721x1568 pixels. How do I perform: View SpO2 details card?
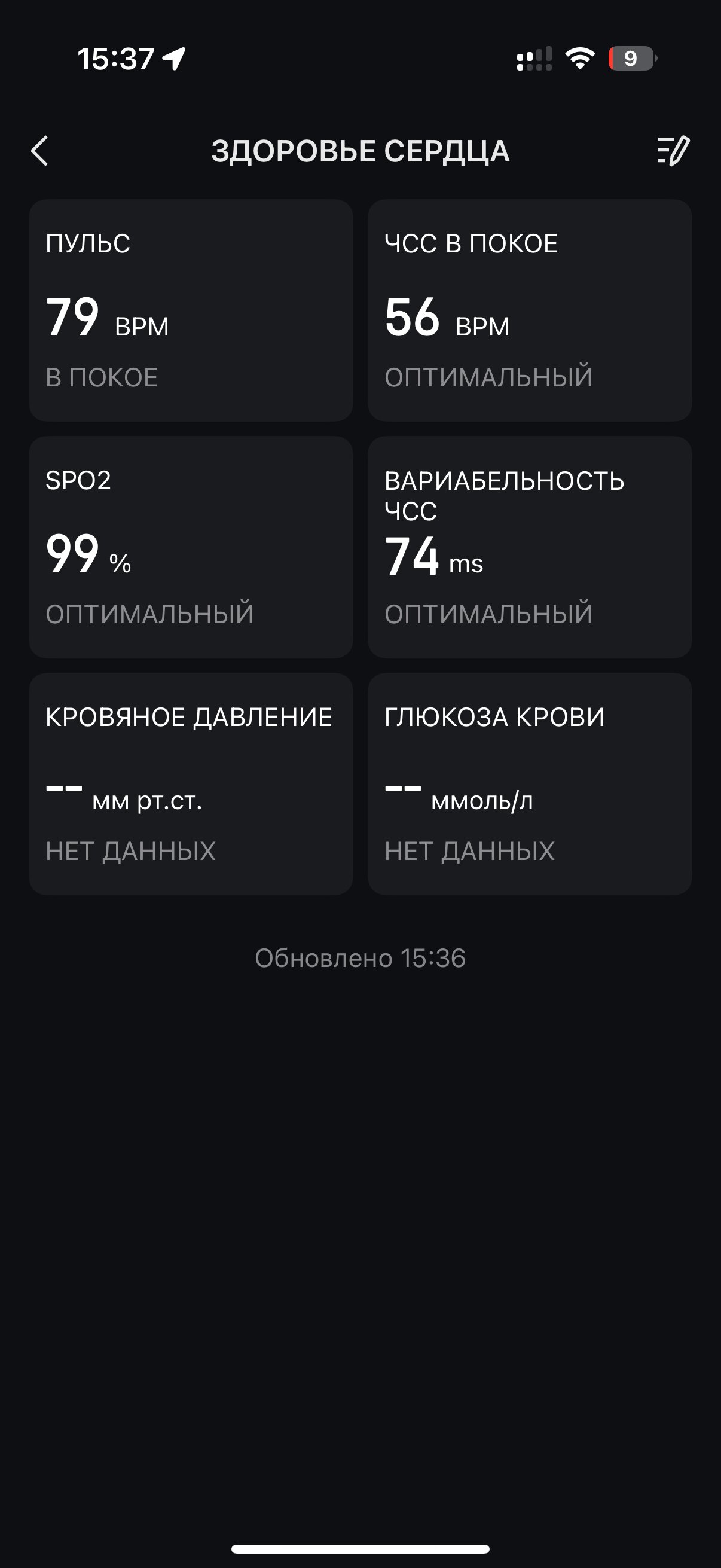pyautogui.click(x=191, y=547)
